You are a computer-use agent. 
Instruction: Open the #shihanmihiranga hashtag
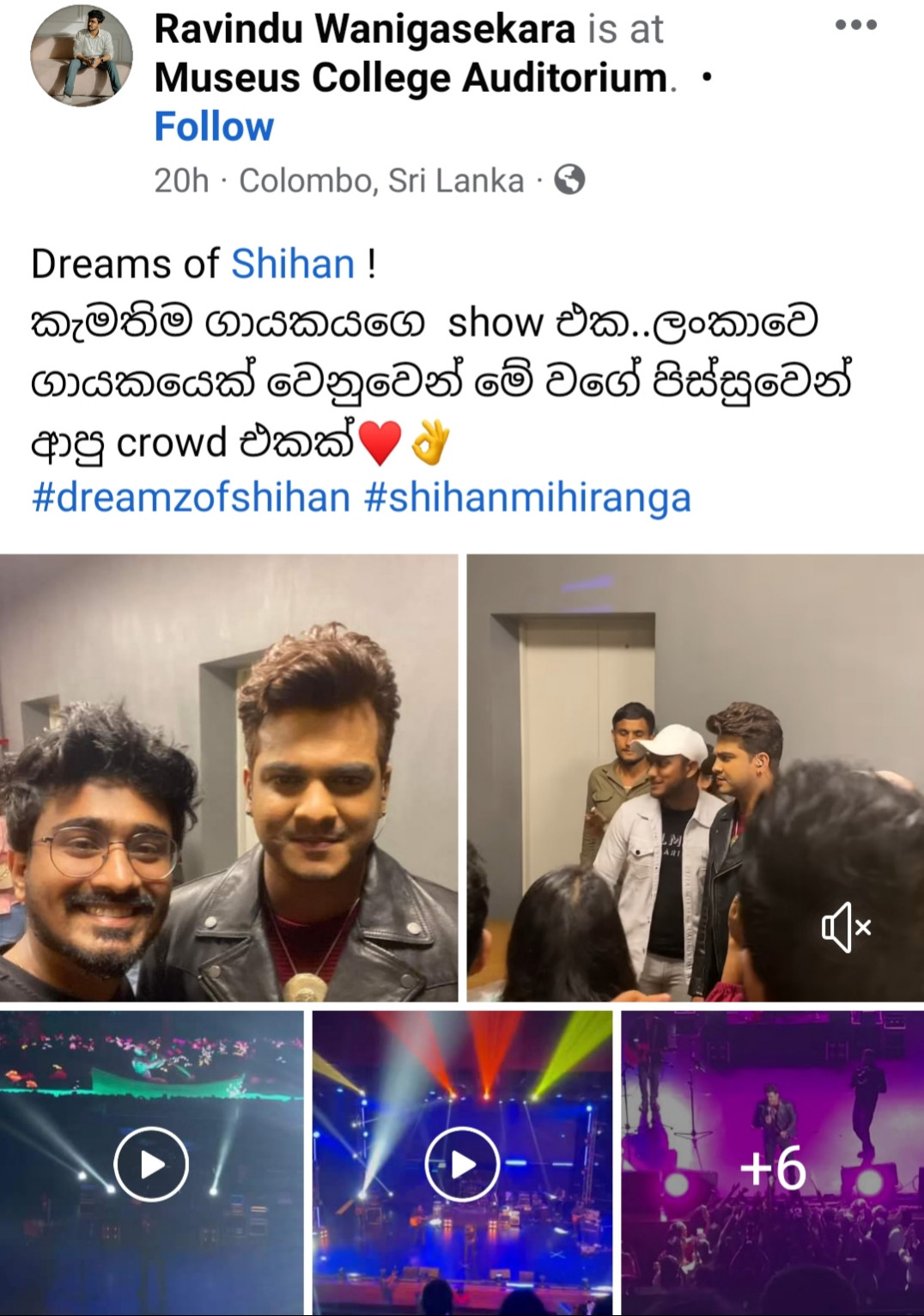point(527,497)
